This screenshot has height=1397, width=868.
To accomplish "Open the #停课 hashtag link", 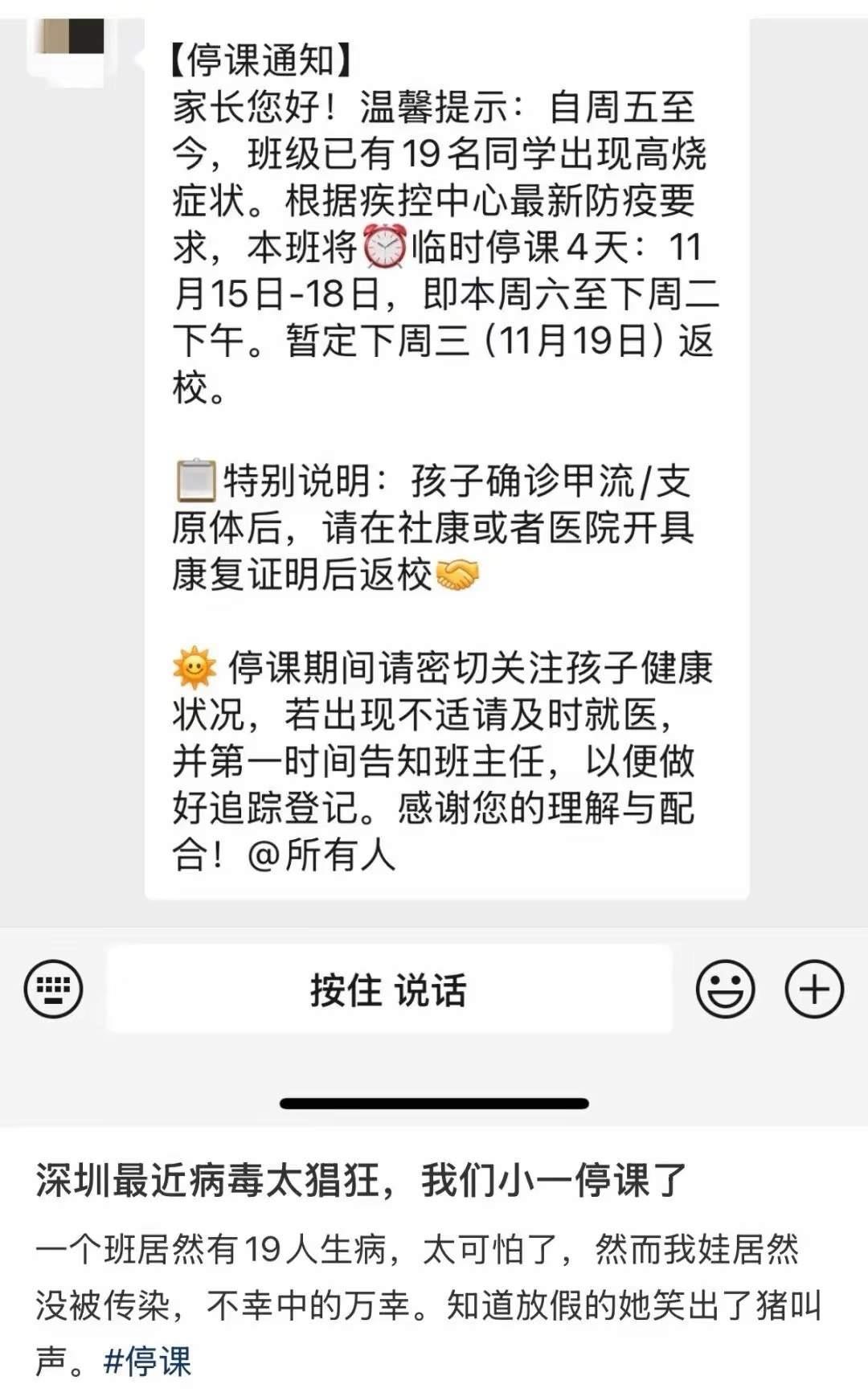I will point(146,1361).
